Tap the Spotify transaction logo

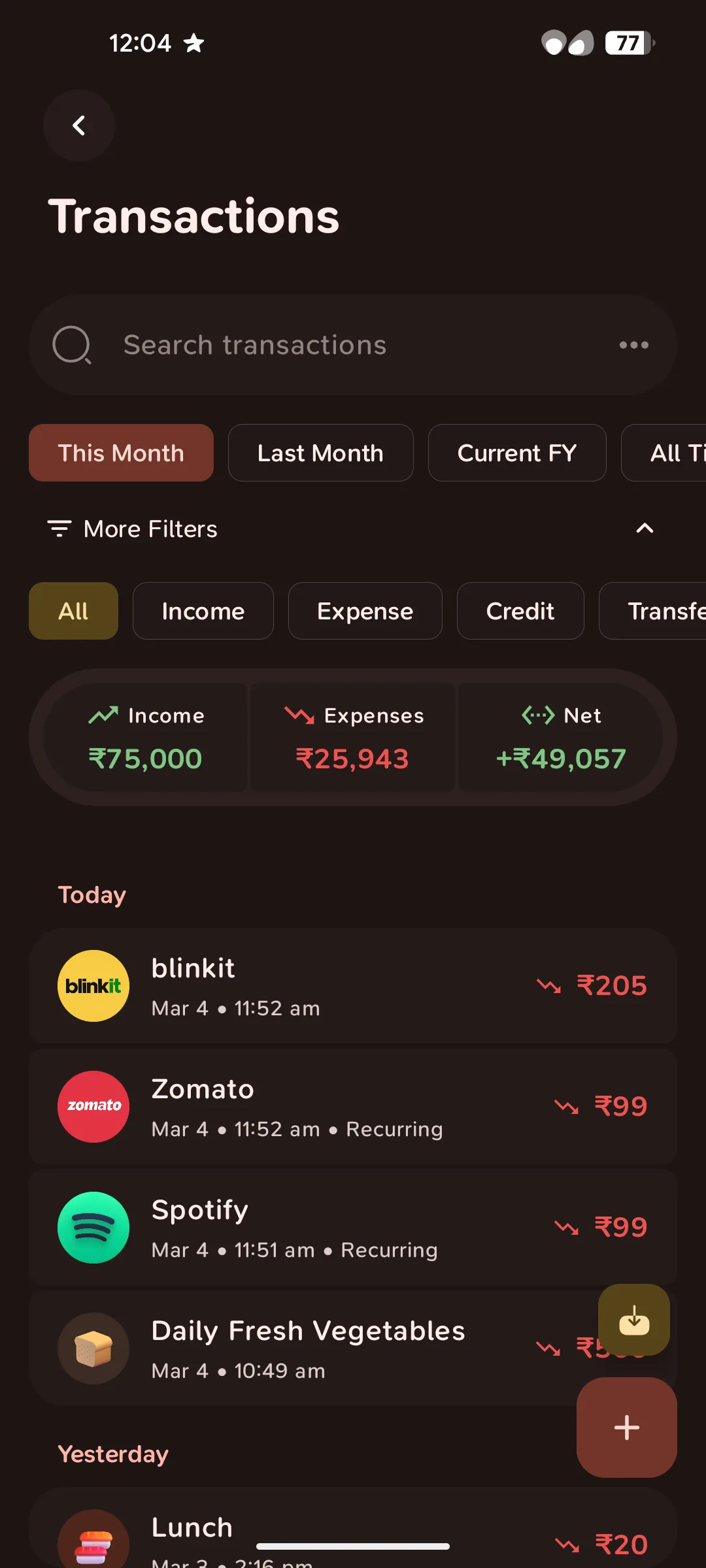coord(93,1226)
